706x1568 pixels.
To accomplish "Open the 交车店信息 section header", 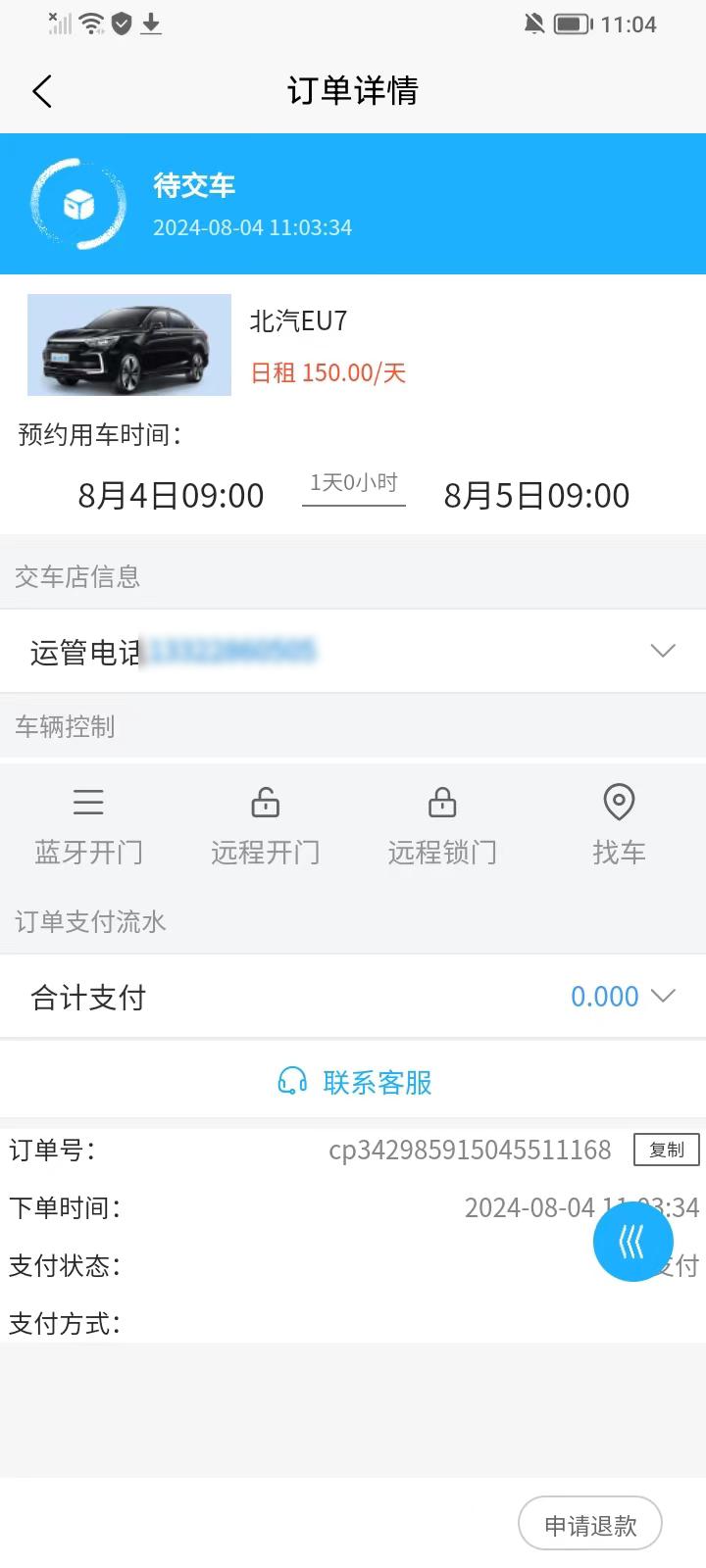I will coord(76,575).
